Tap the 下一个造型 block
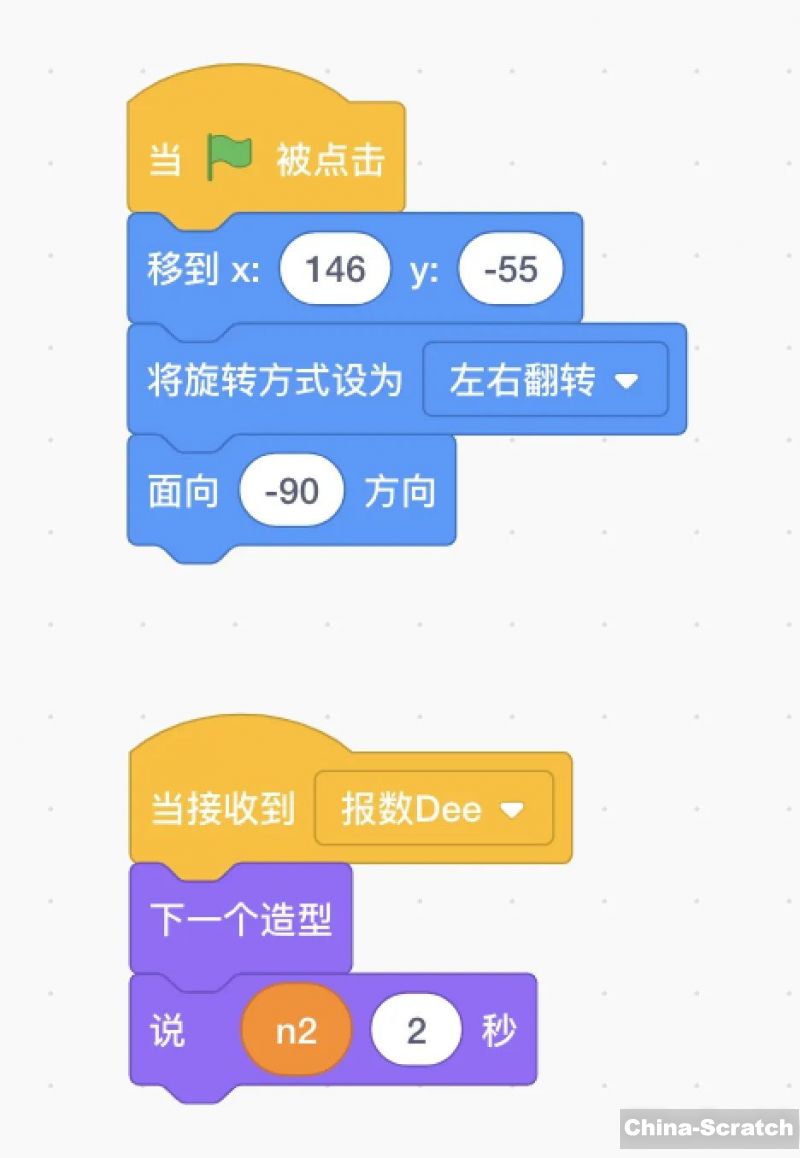Screen dimensions: 800x1158 pyautogui.click(x=240, y=919)
